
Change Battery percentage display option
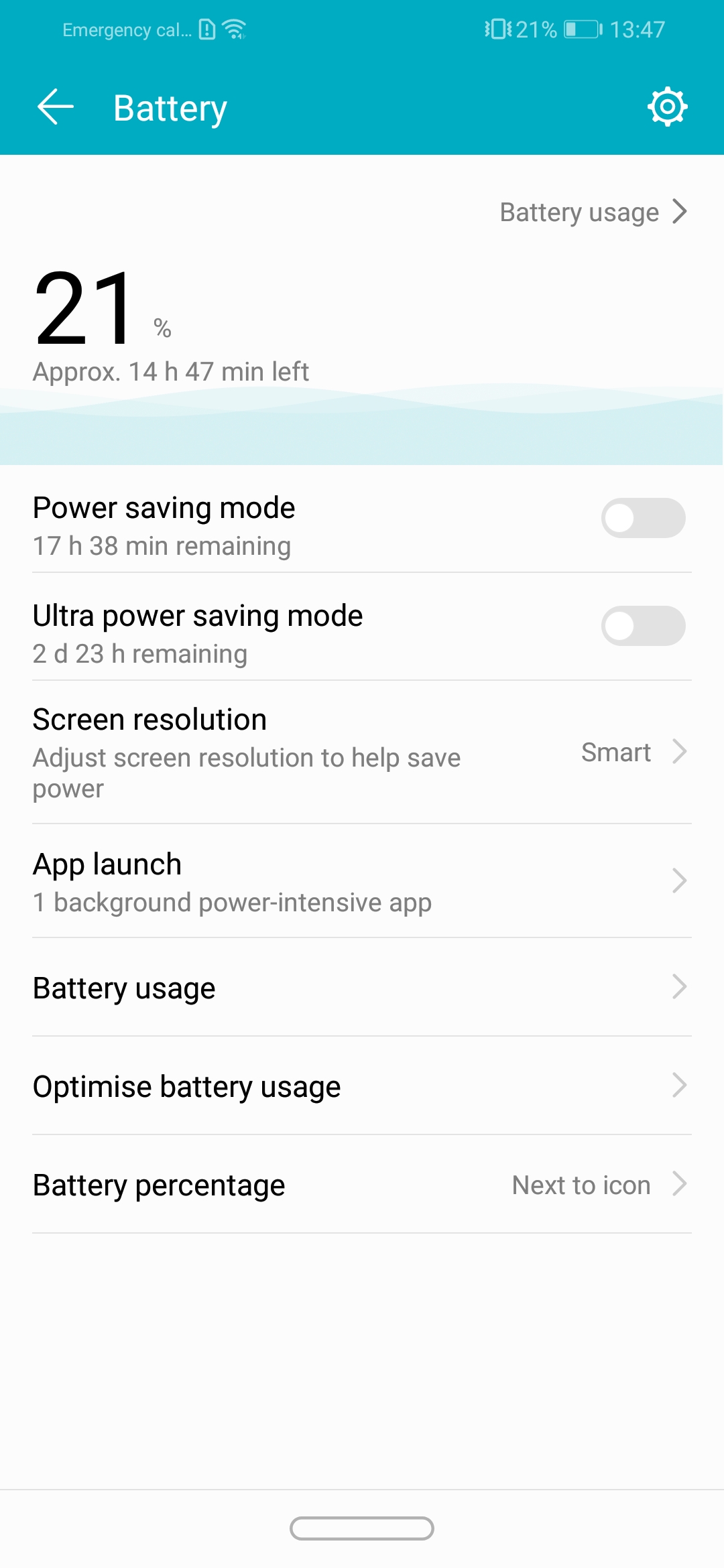point(362,1185)
